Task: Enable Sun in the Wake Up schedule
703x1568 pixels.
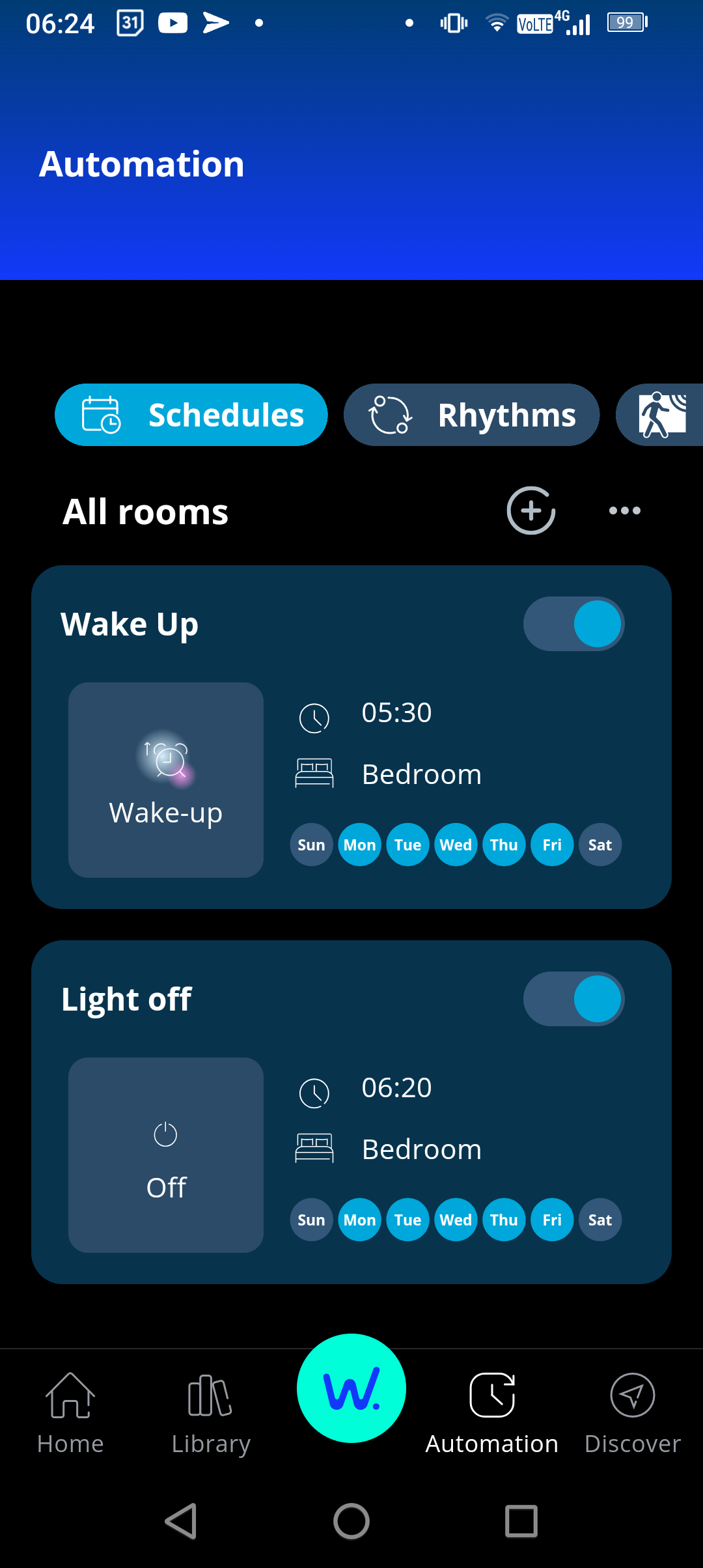Action: click(311, 845)
